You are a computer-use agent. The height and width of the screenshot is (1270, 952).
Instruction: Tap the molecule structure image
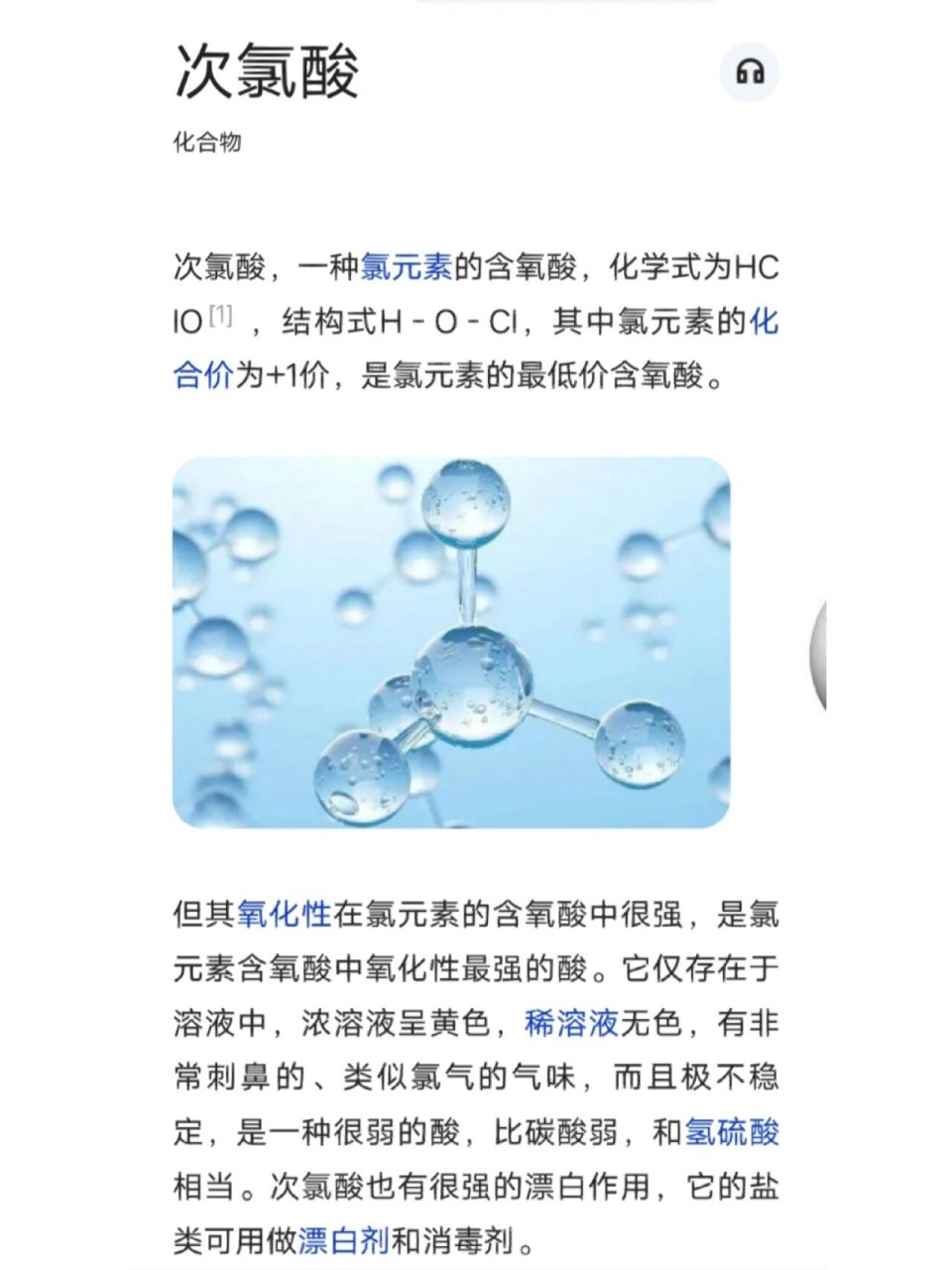coord(451,640)
